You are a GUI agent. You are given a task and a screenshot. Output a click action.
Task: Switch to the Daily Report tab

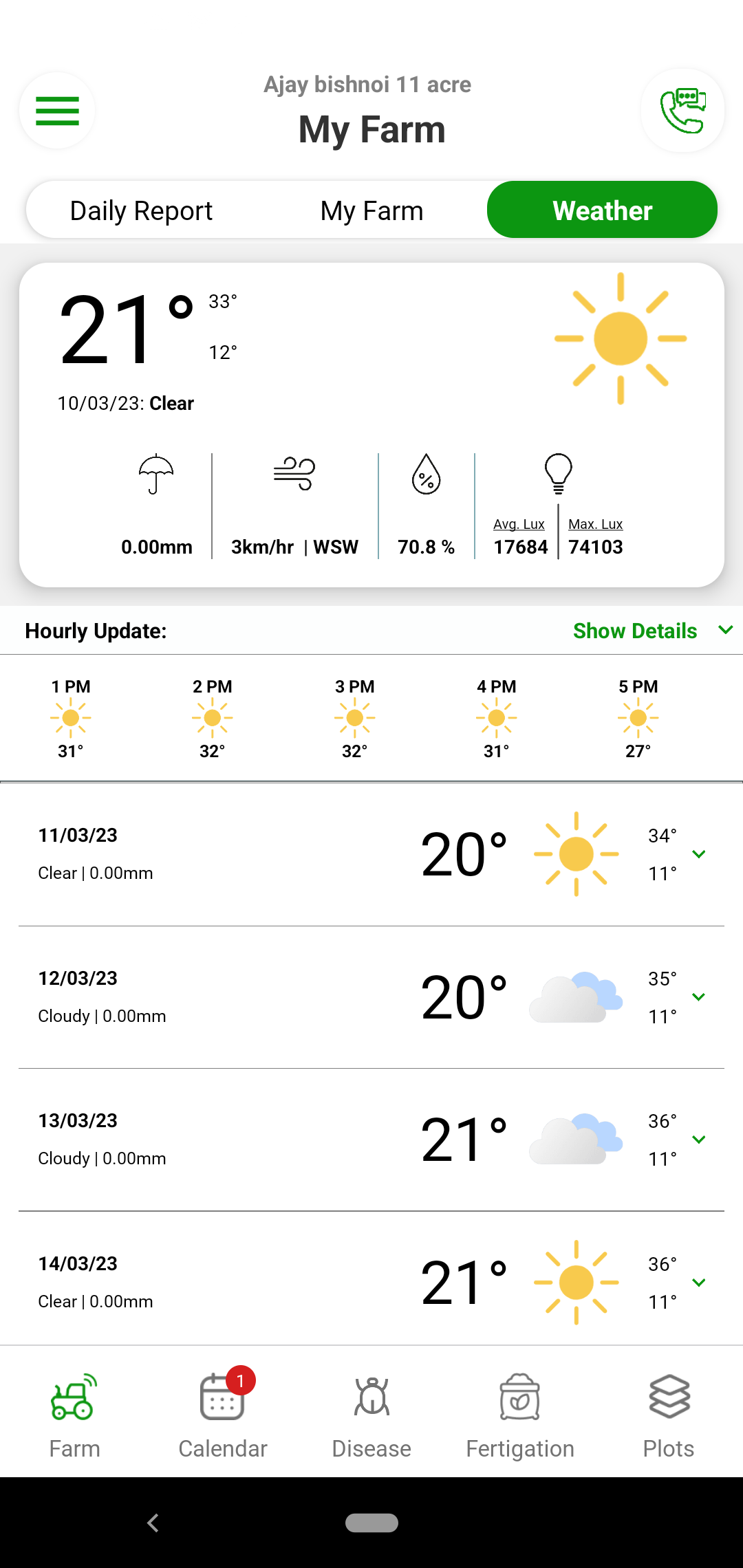click(140, 210)
